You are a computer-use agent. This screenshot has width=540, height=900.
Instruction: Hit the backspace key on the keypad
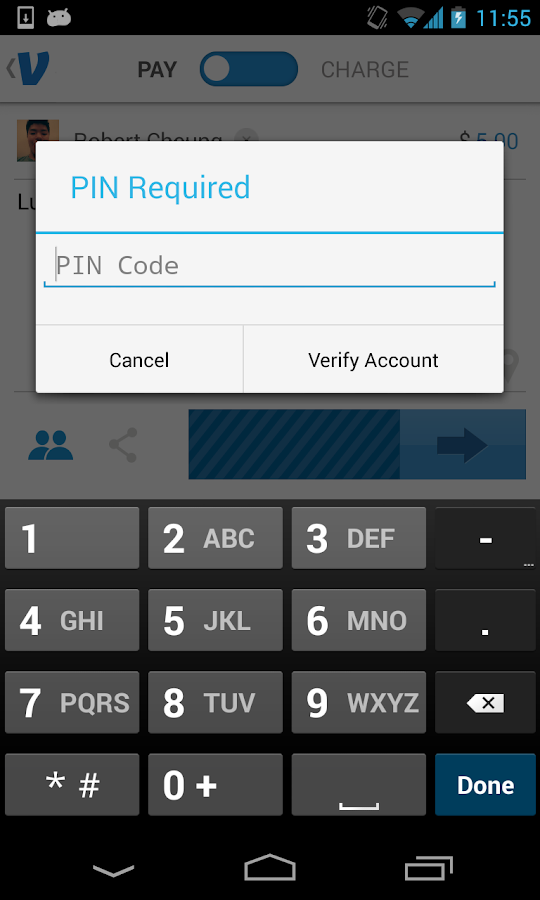pyautogui.click(x=485, y=703)
